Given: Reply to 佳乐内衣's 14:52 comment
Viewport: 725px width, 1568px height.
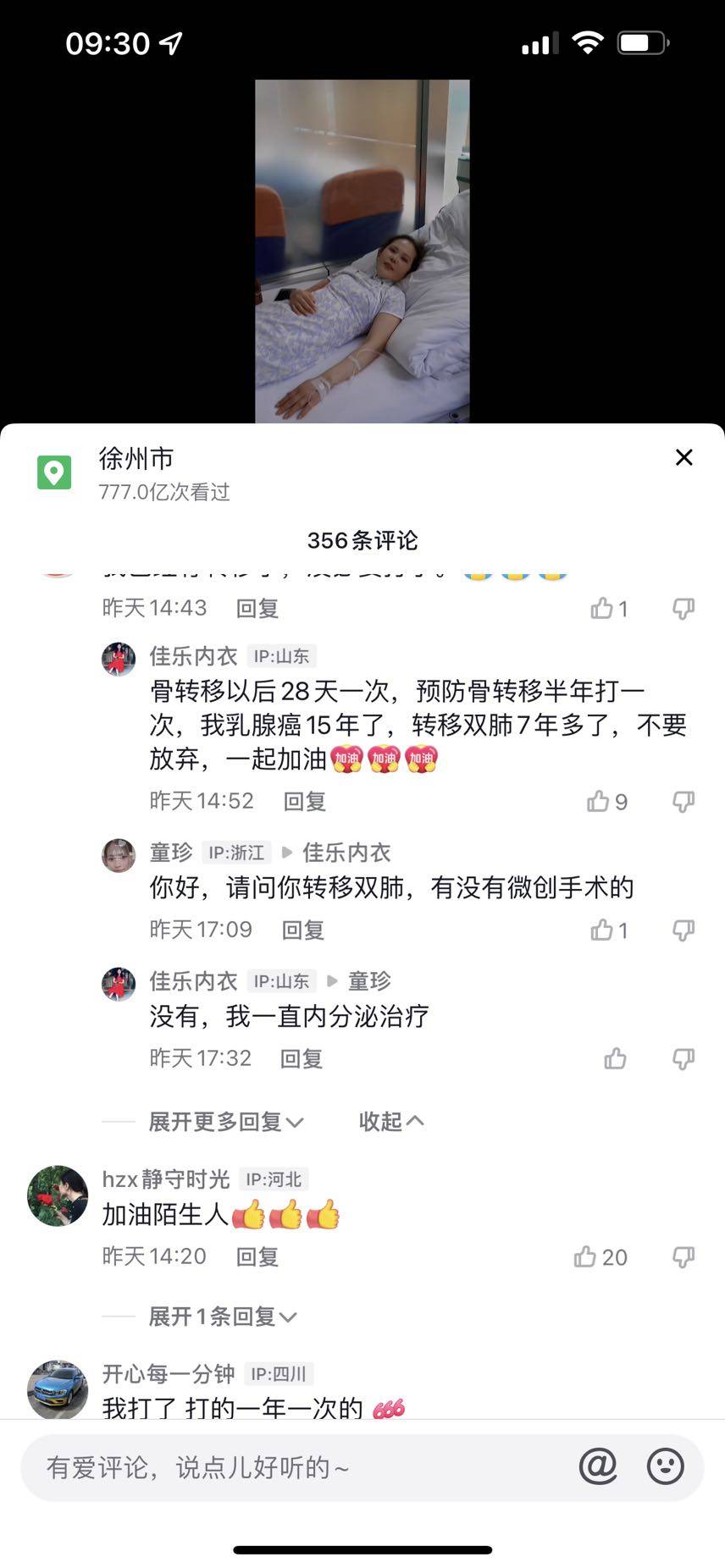Looking at the screenshot, I should (x=304, y=802).
